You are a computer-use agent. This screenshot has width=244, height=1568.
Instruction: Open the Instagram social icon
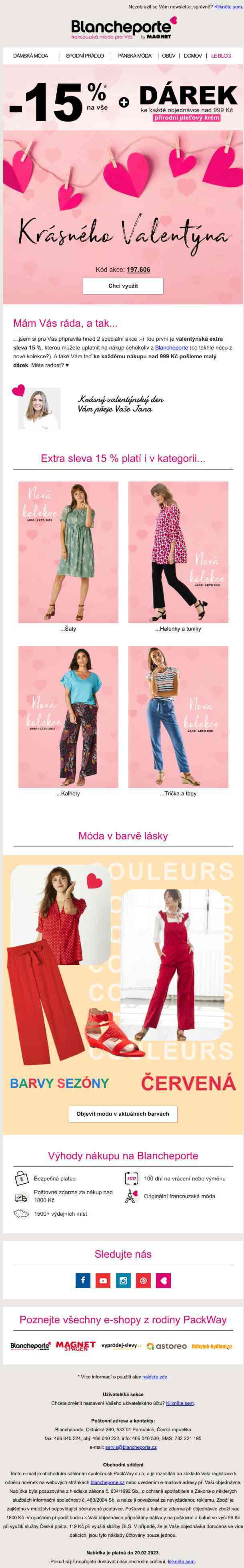coord(123,1280)
